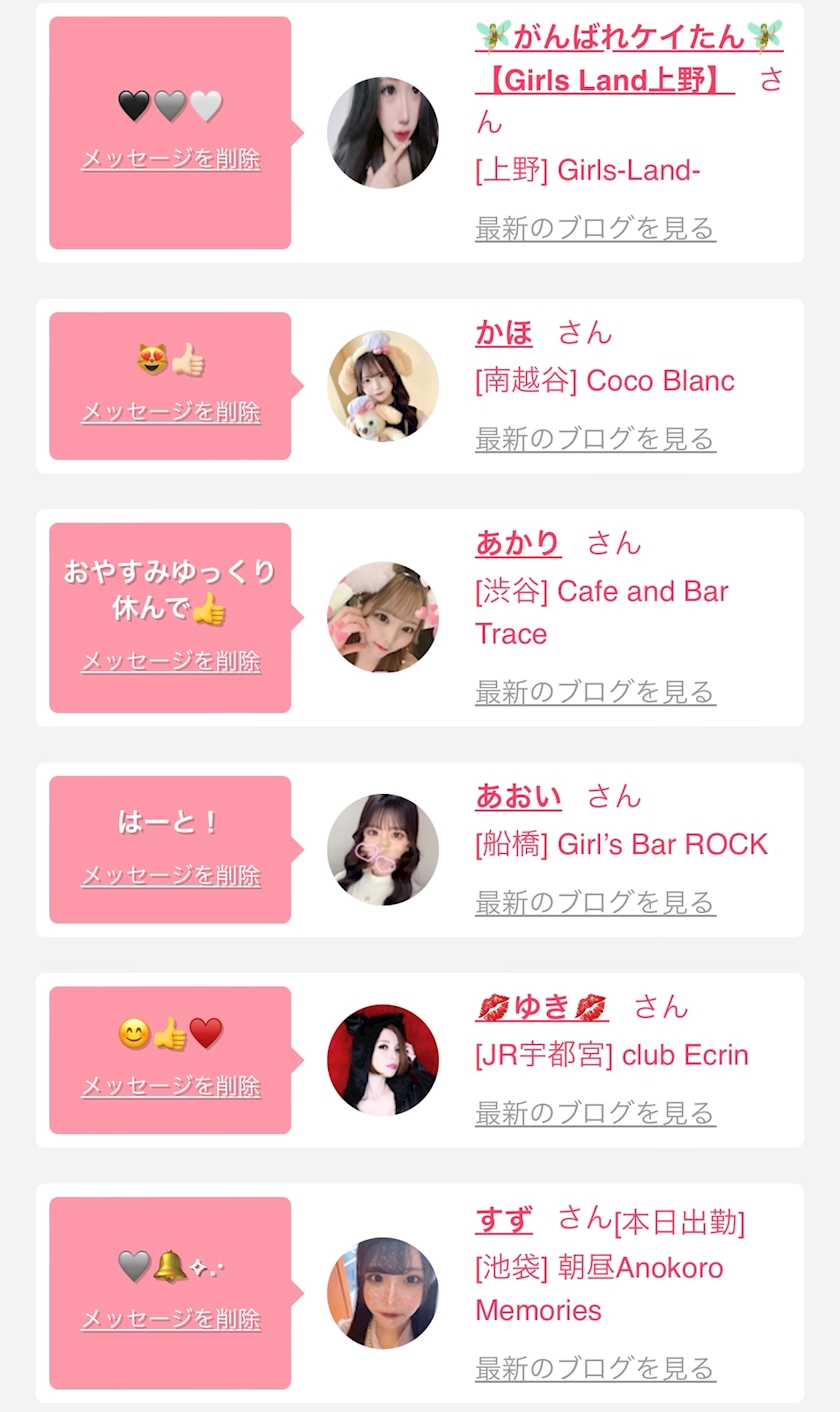
Task: View latest blog of the Girls-Land- cast
Action: [595, 228]
